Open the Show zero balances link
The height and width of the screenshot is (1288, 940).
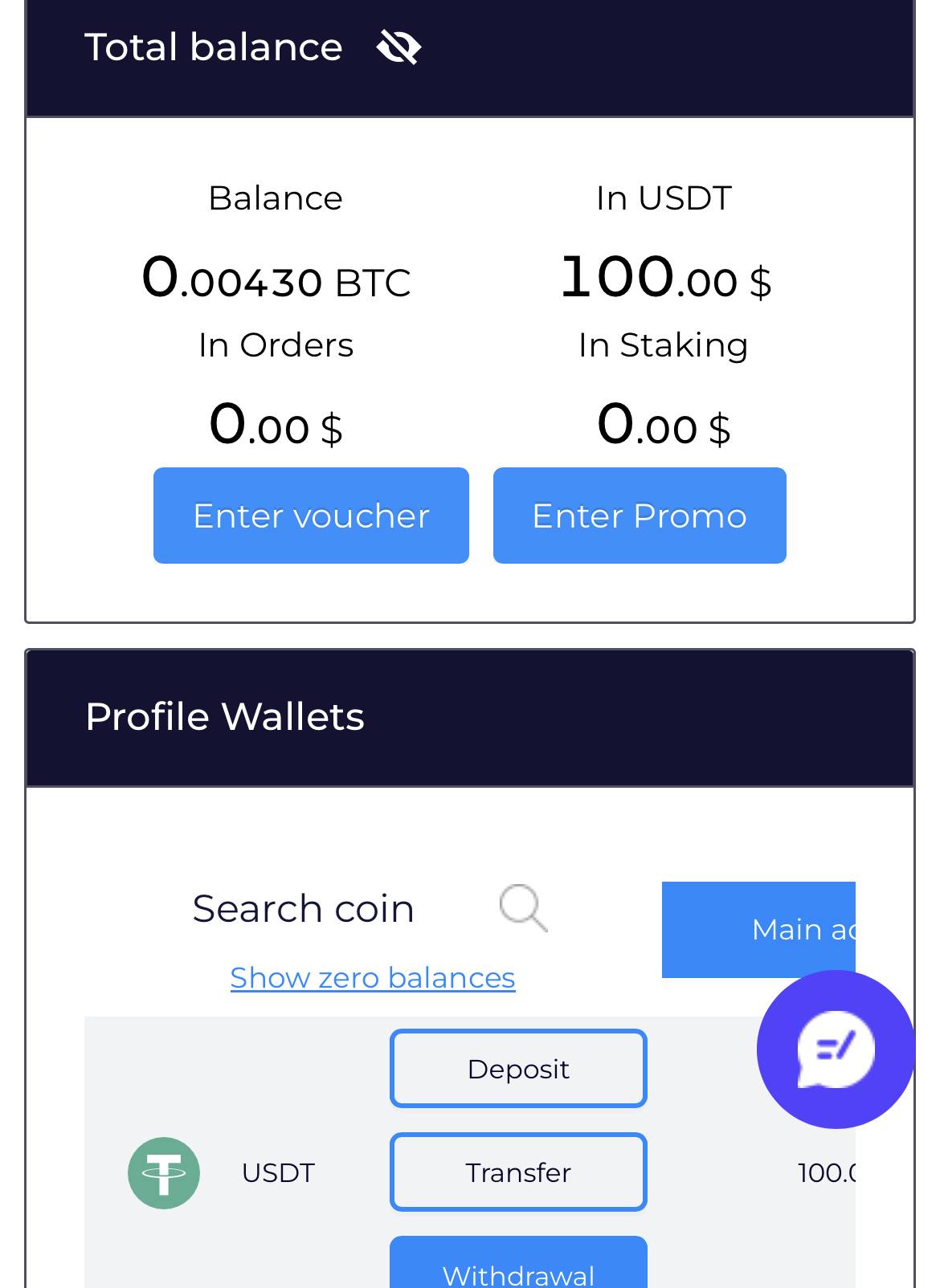[373, 977]
